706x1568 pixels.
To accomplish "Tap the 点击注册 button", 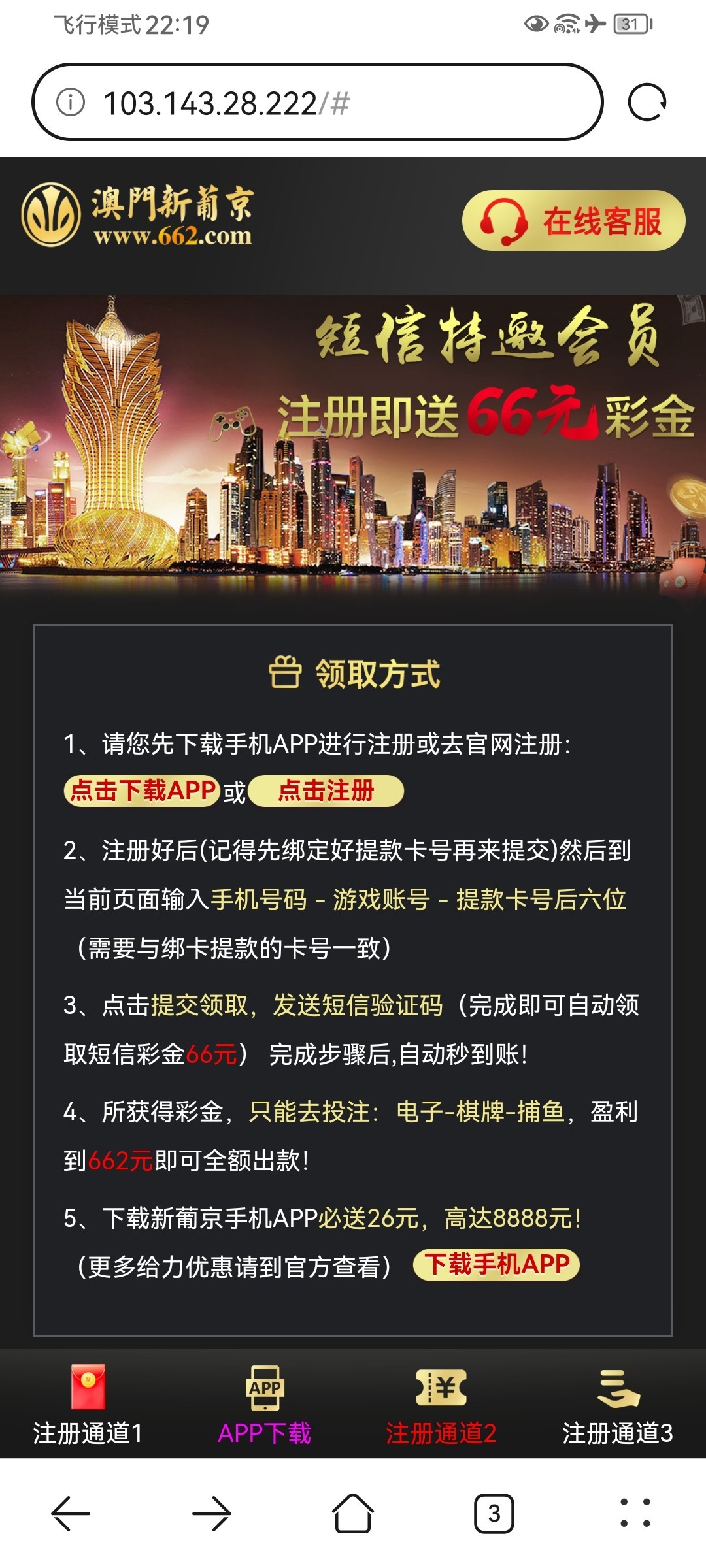I will pos(326,791).
